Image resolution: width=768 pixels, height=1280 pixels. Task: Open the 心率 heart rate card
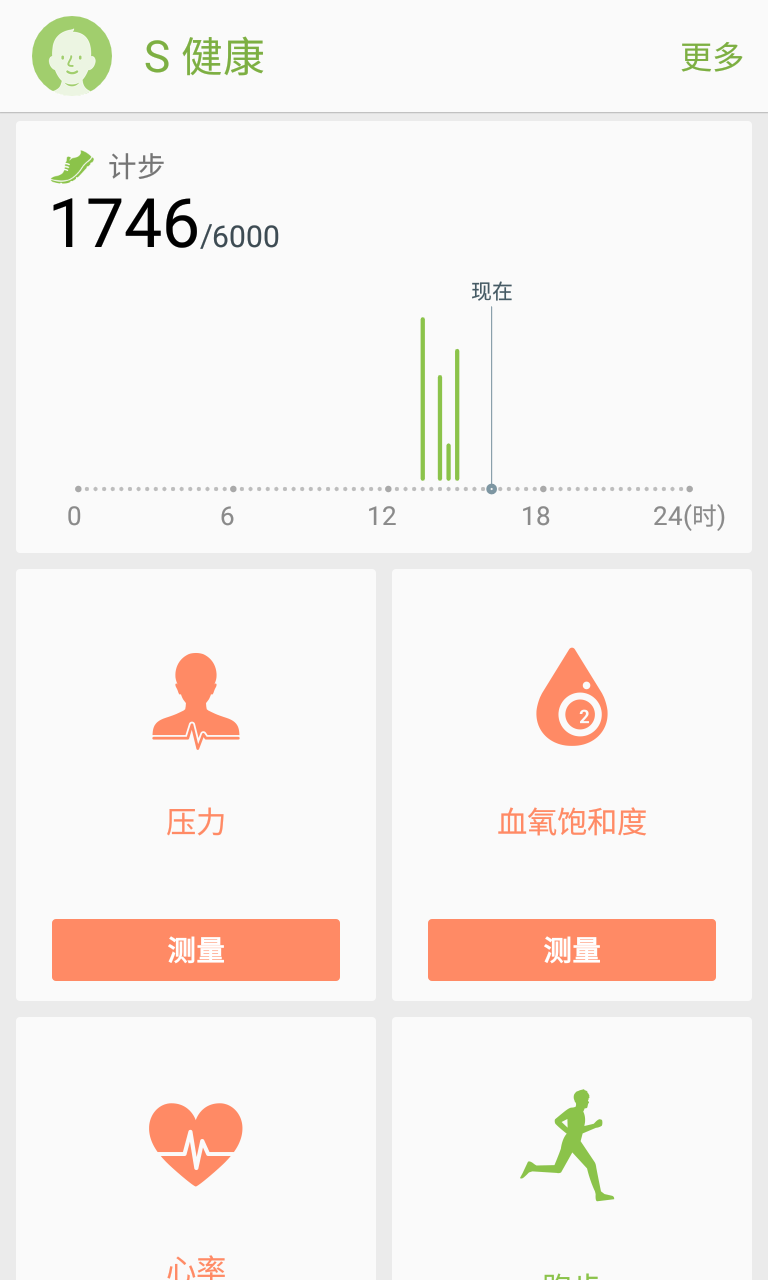coord(196,1149)
